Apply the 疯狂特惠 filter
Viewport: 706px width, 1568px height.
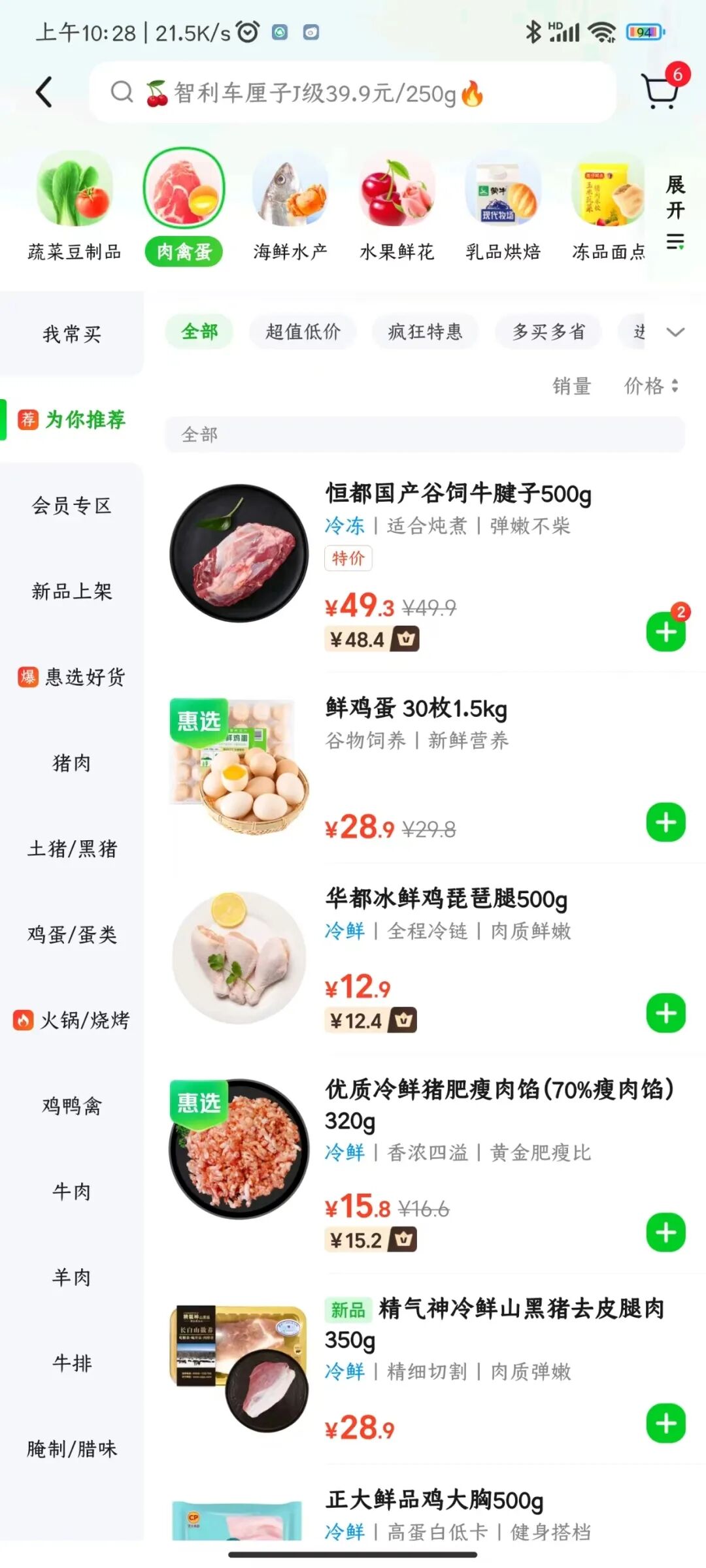(425, 332)
